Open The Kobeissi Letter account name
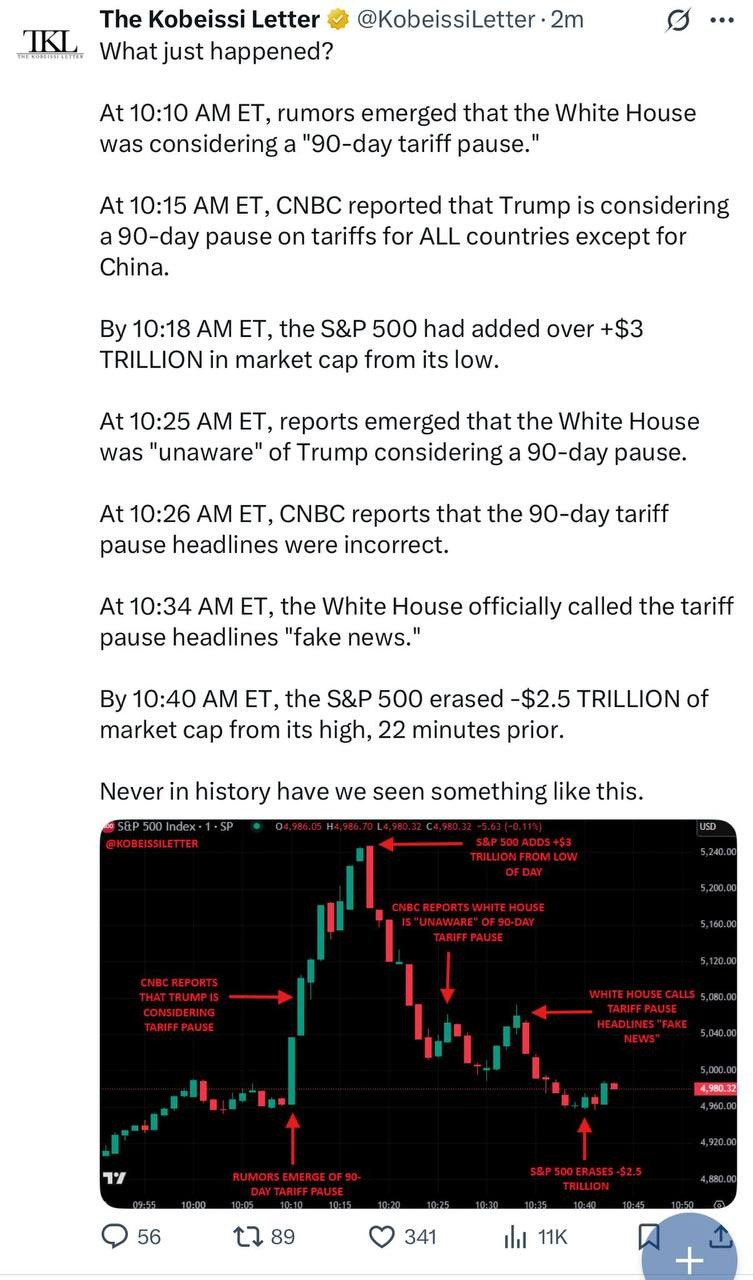 [x=210, y=19]
